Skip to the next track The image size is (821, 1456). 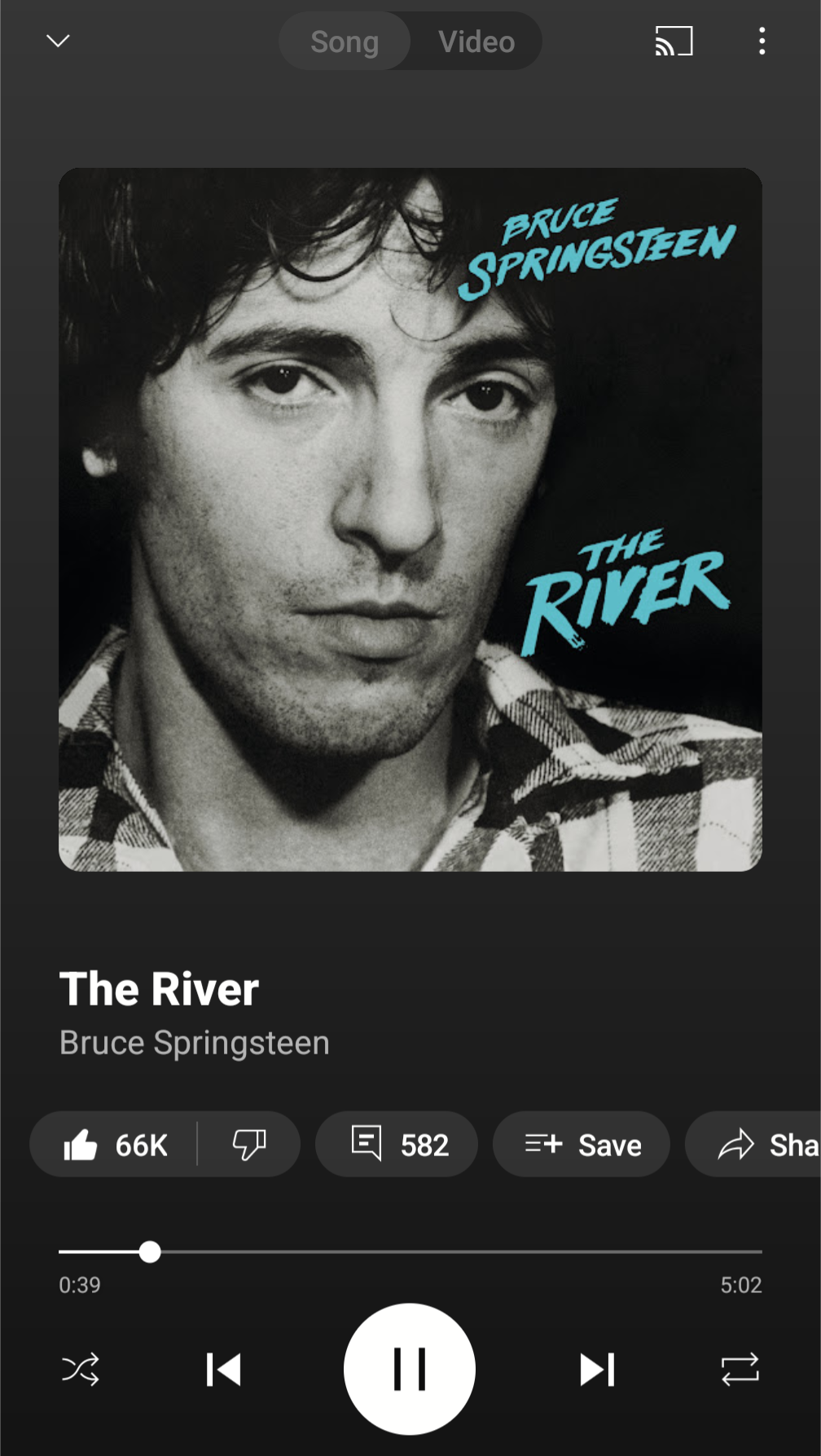click(597, 1370)
